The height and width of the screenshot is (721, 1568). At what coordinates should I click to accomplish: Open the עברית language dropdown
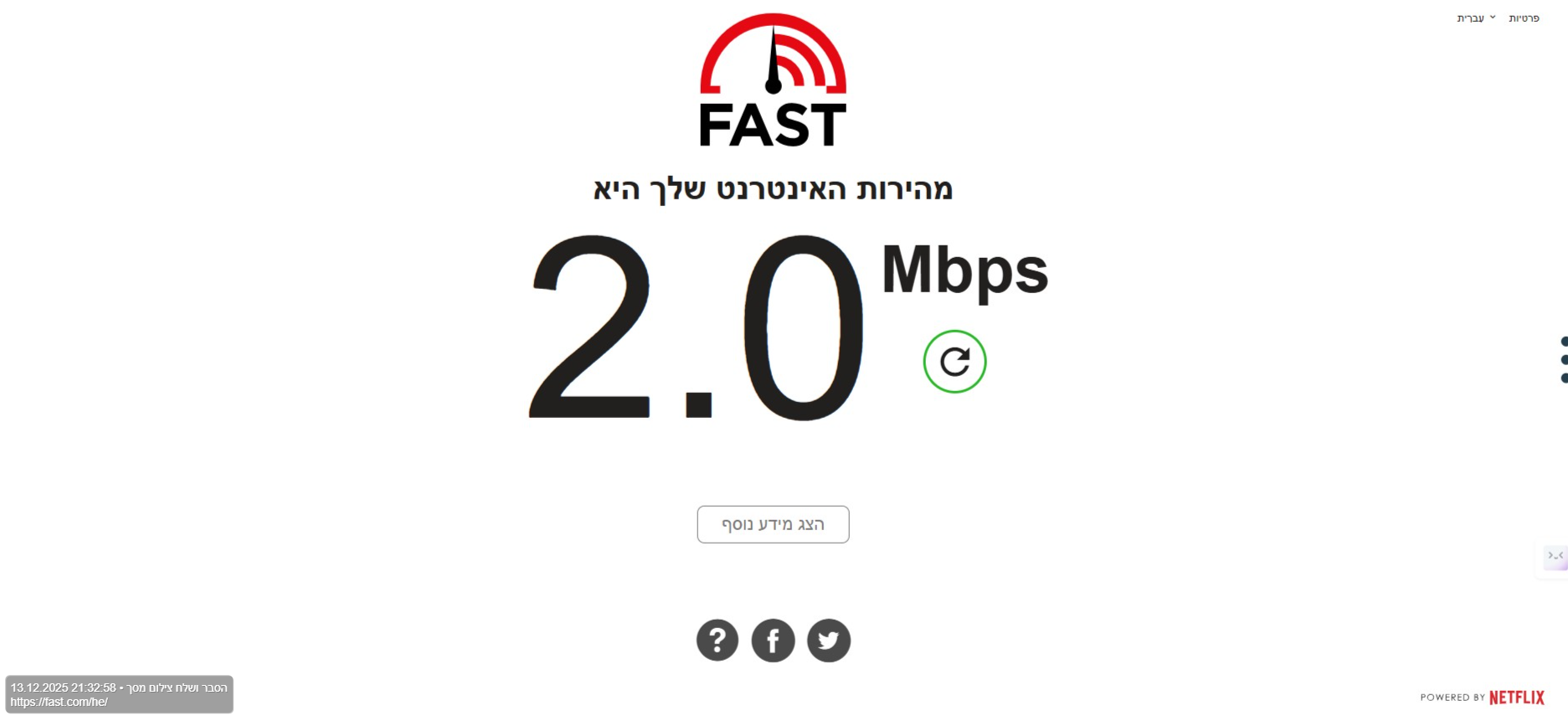point(1475,18)
